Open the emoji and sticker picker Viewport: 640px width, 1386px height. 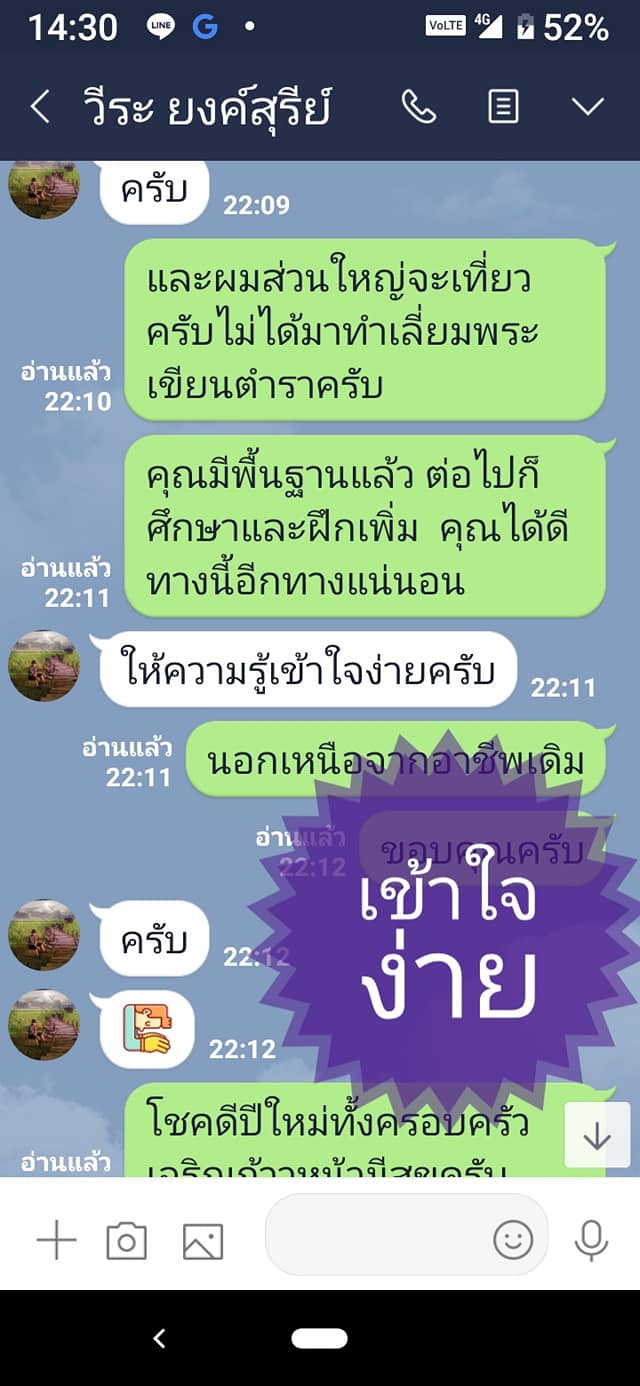513,1241
